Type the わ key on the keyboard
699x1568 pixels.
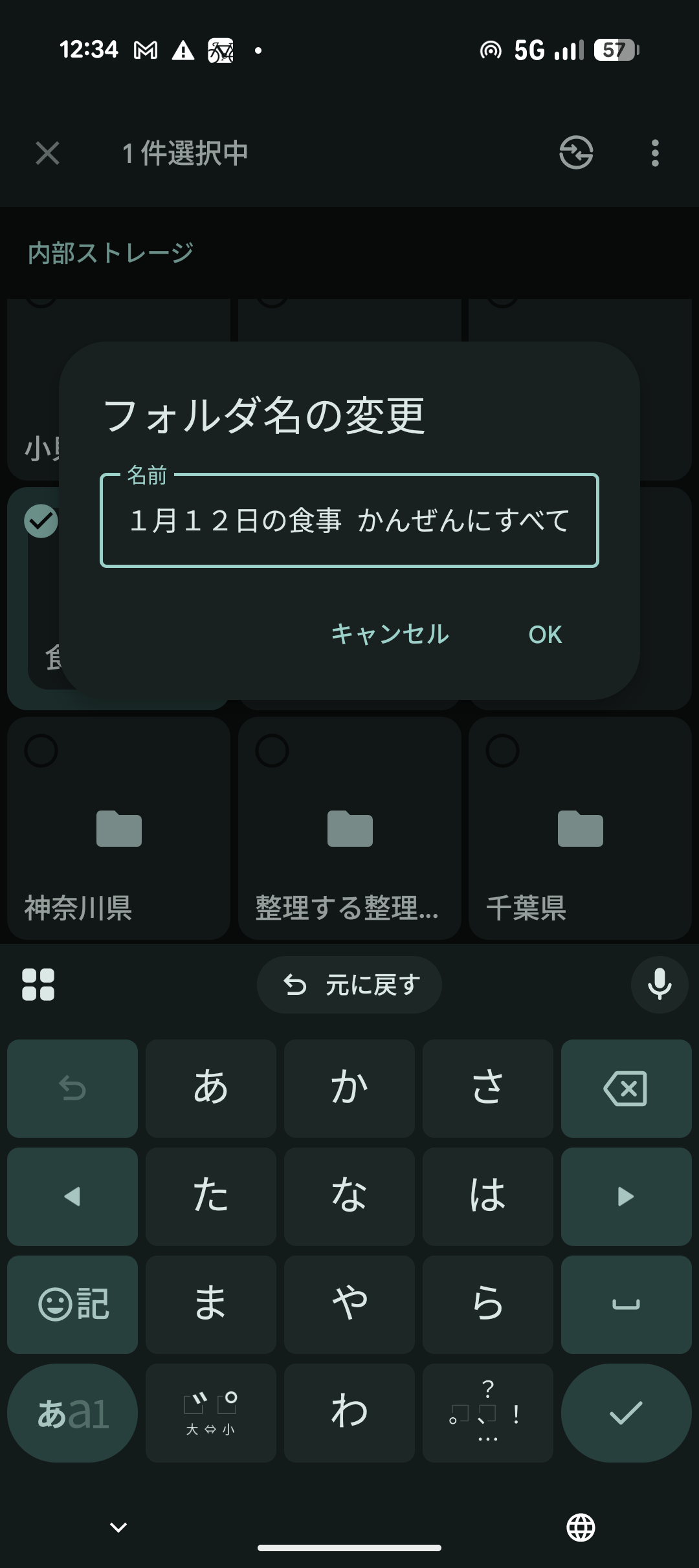[x=349, y=1413]
